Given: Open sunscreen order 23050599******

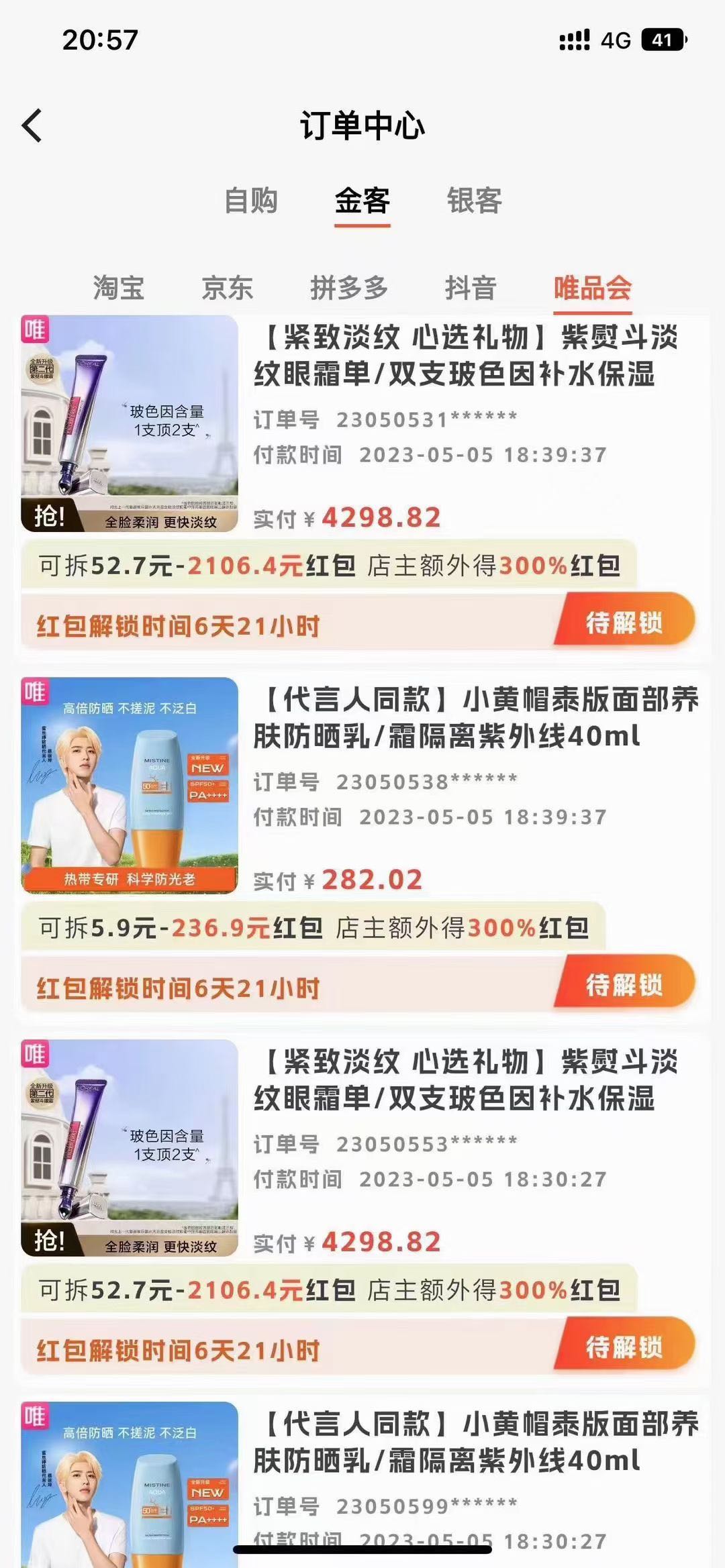Looking at the screenshot, I should (x=477, y=1443).
